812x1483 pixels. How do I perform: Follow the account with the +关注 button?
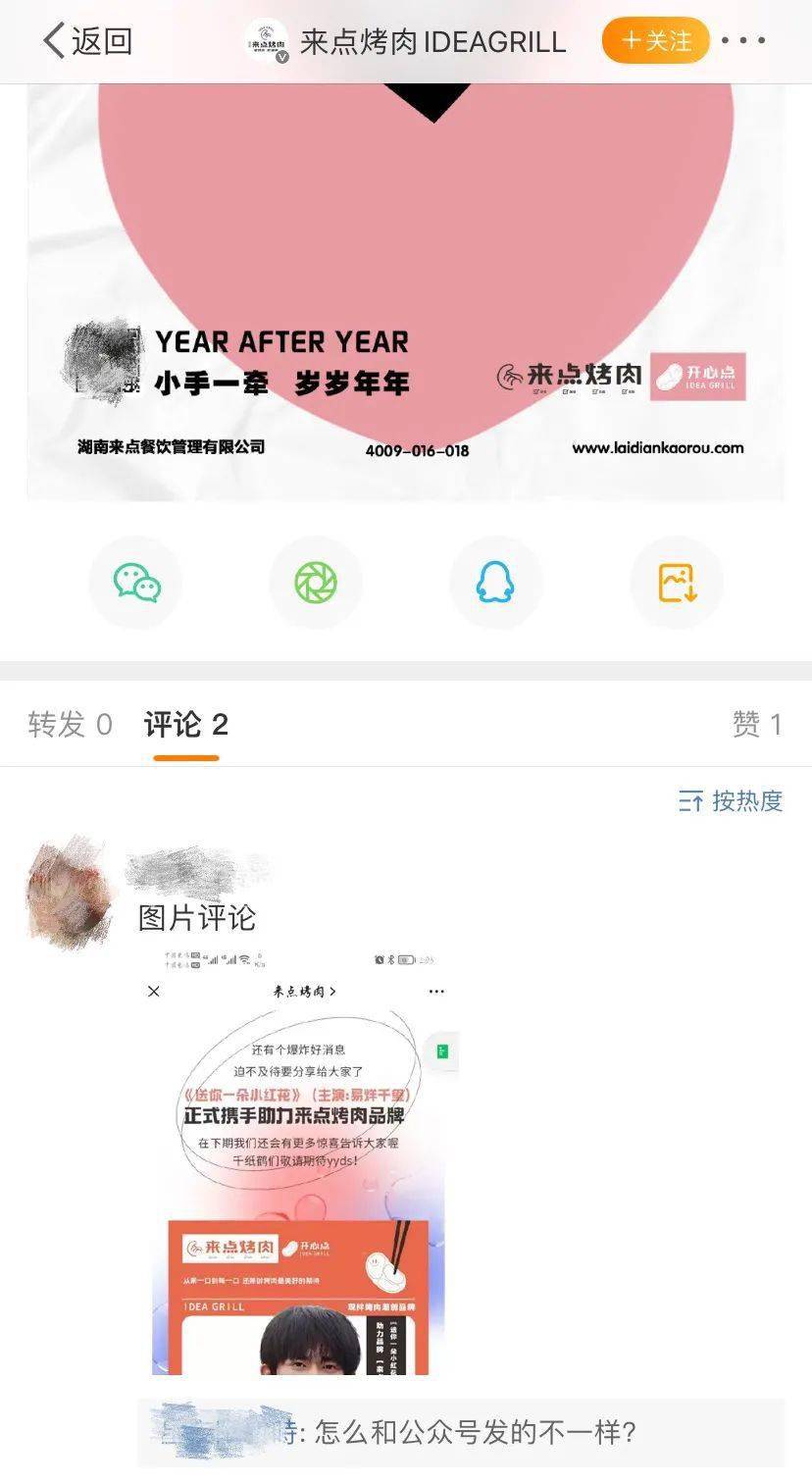click(x=655, y=41)
